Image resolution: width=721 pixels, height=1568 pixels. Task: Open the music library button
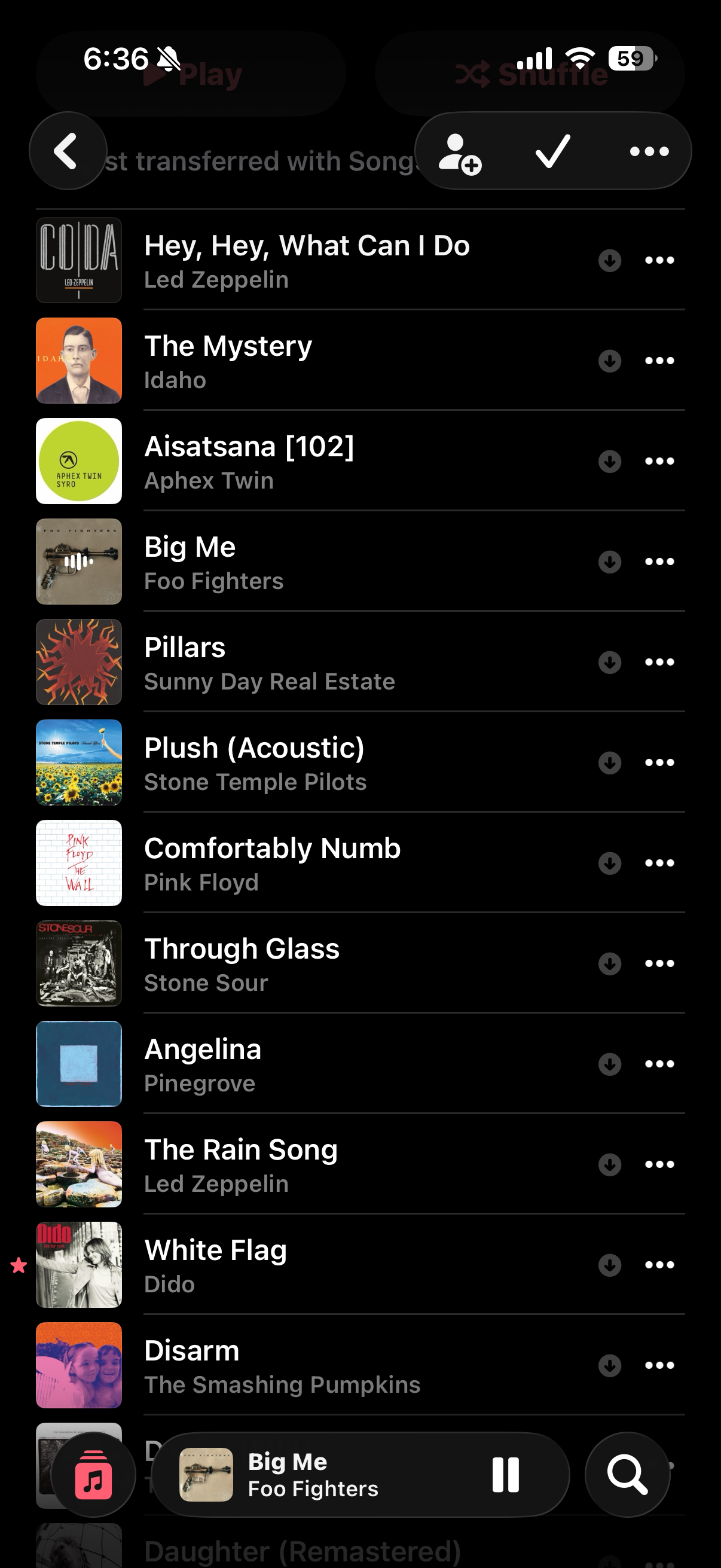point(94,1475)
